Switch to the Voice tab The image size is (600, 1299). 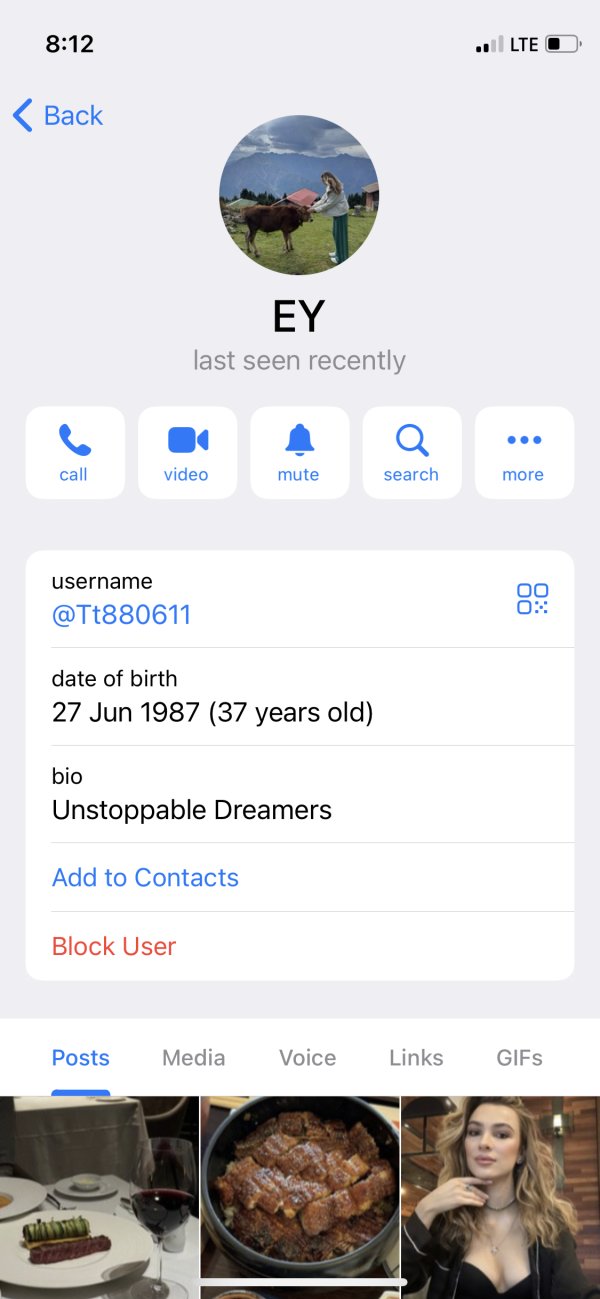click(307, 1058)
